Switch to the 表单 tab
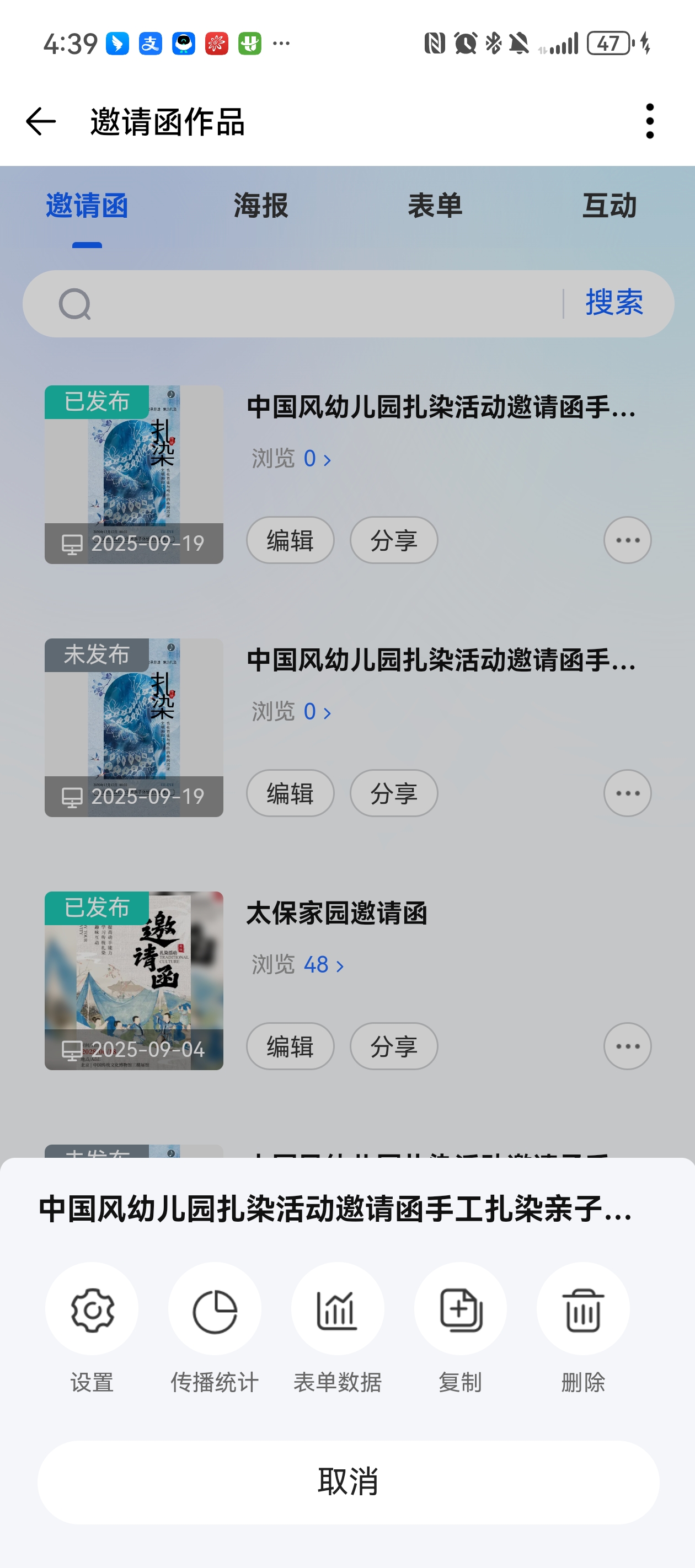This screenshot has width=695, height=1568. click(x=435, y=206)
